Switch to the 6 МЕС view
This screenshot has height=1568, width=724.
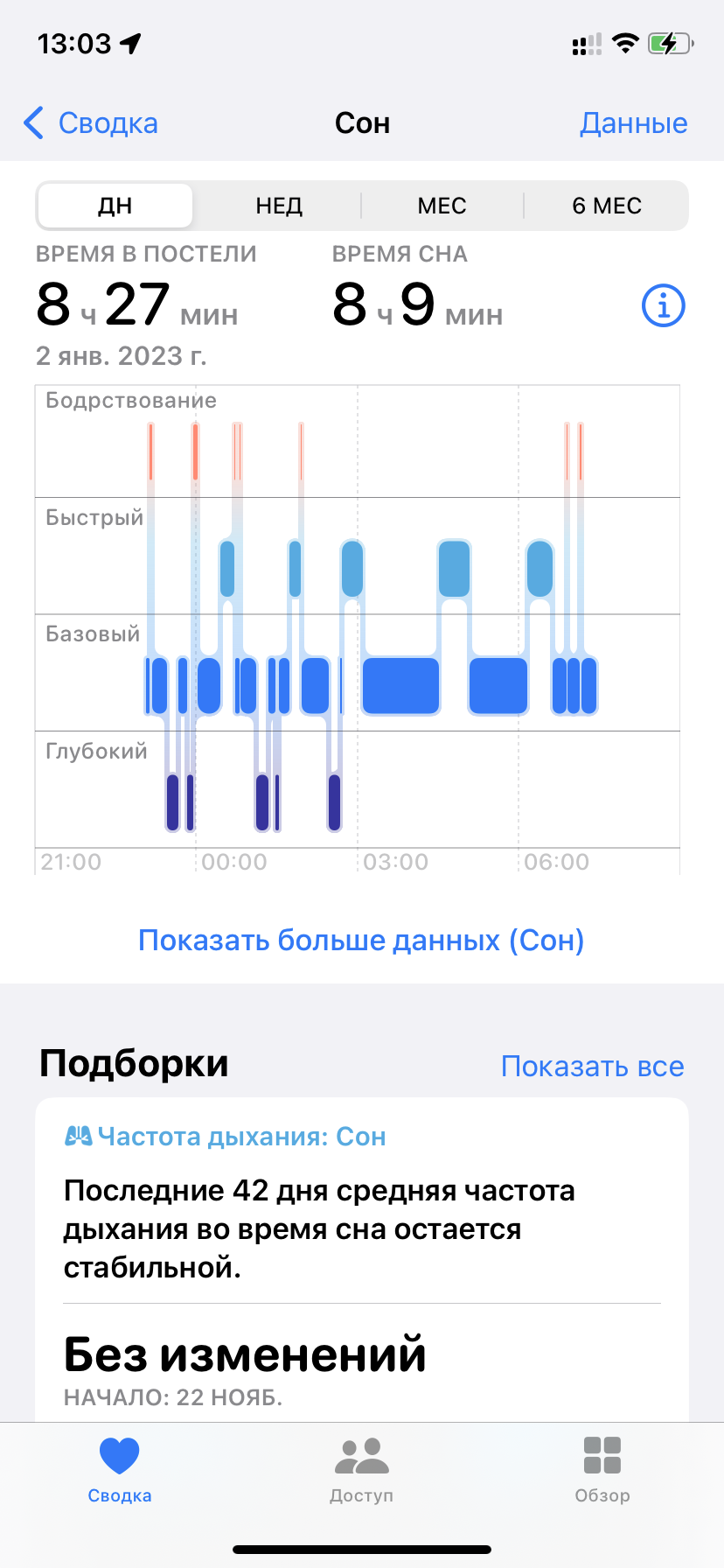point(607,206)
